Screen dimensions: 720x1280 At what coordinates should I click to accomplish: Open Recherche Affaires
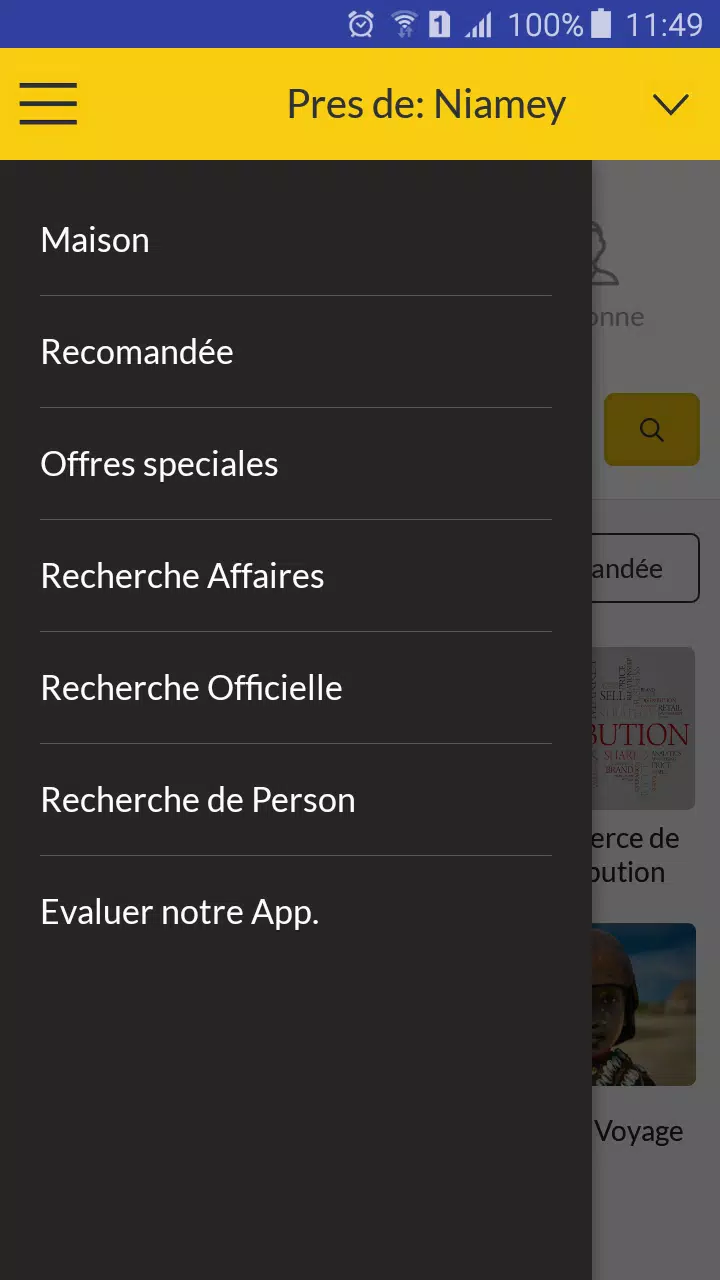[182, 575]
